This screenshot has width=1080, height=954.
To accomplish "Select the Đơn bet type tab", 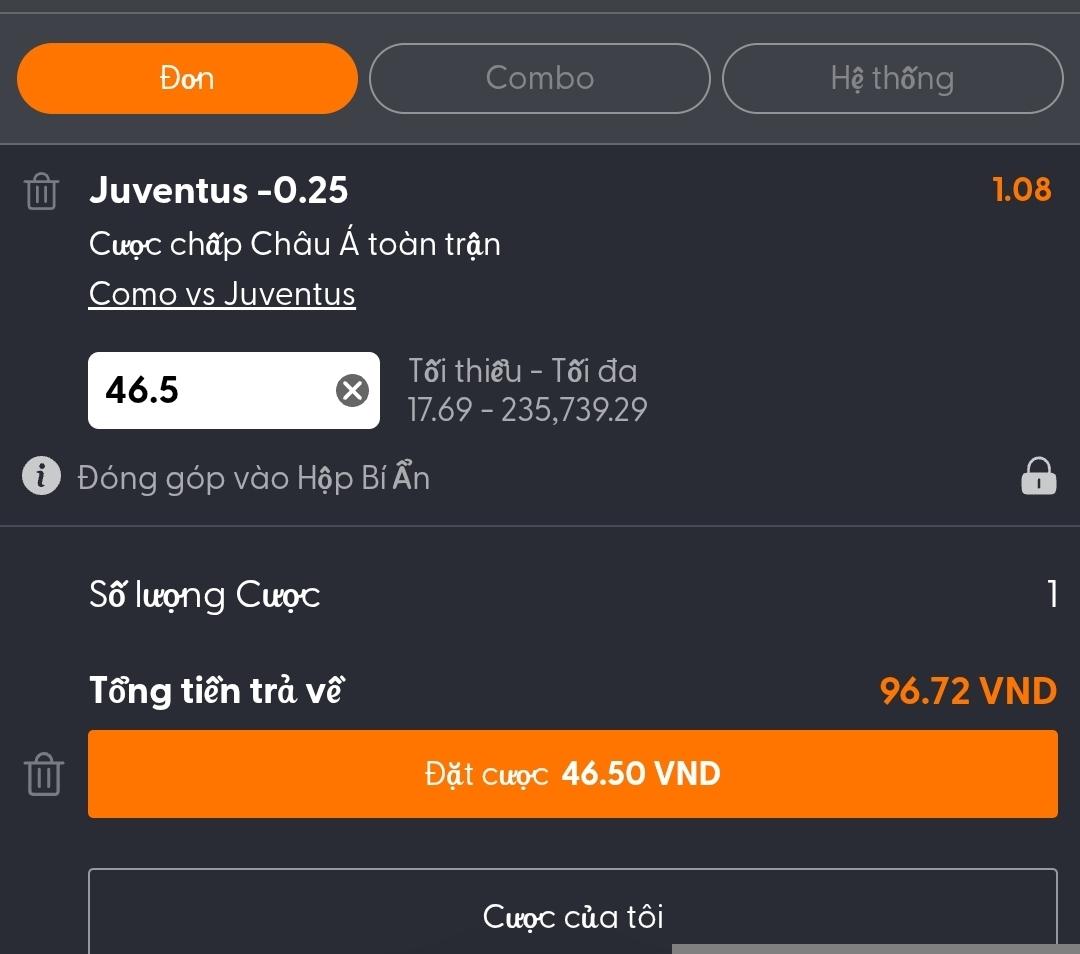I will (x=187, y=78).
